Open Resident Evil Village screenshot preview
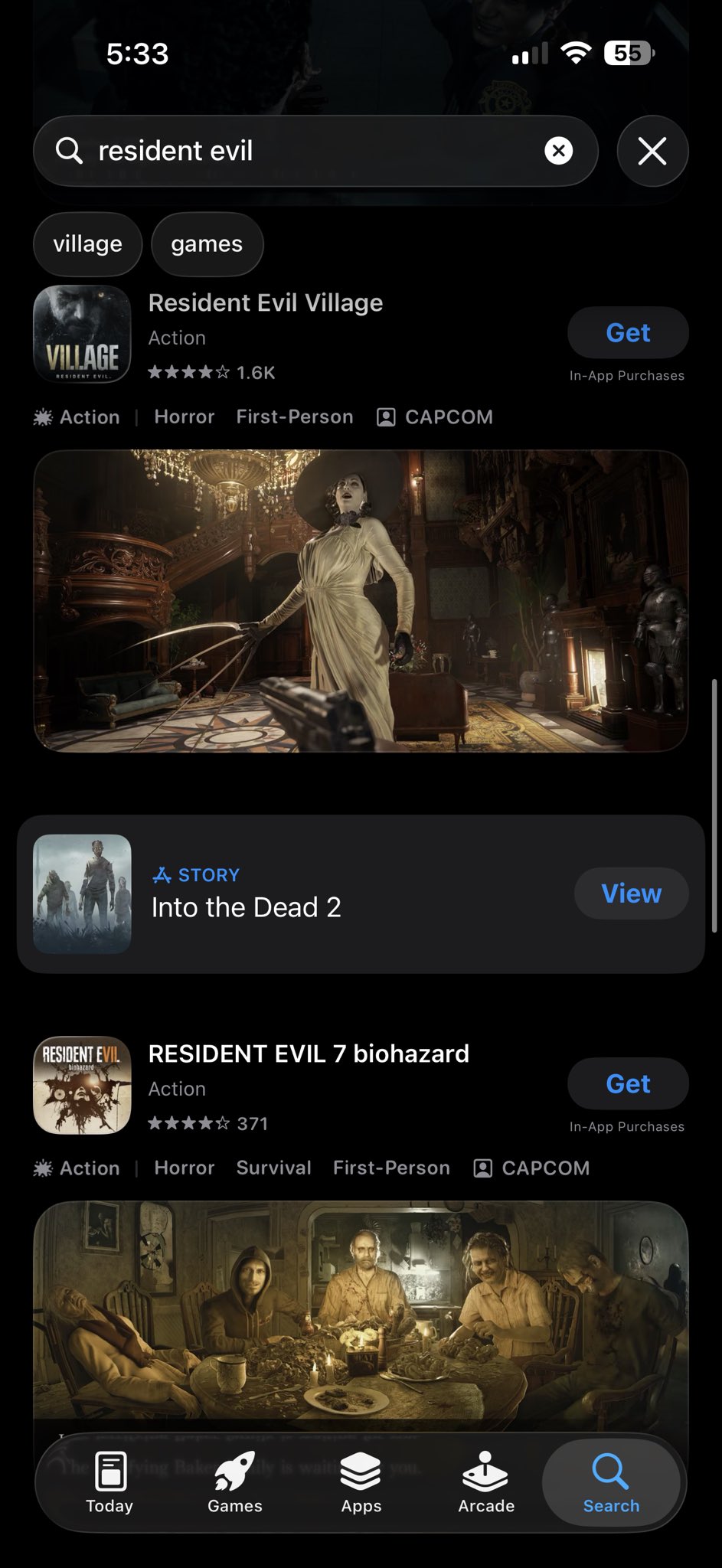 click(361, 601)
